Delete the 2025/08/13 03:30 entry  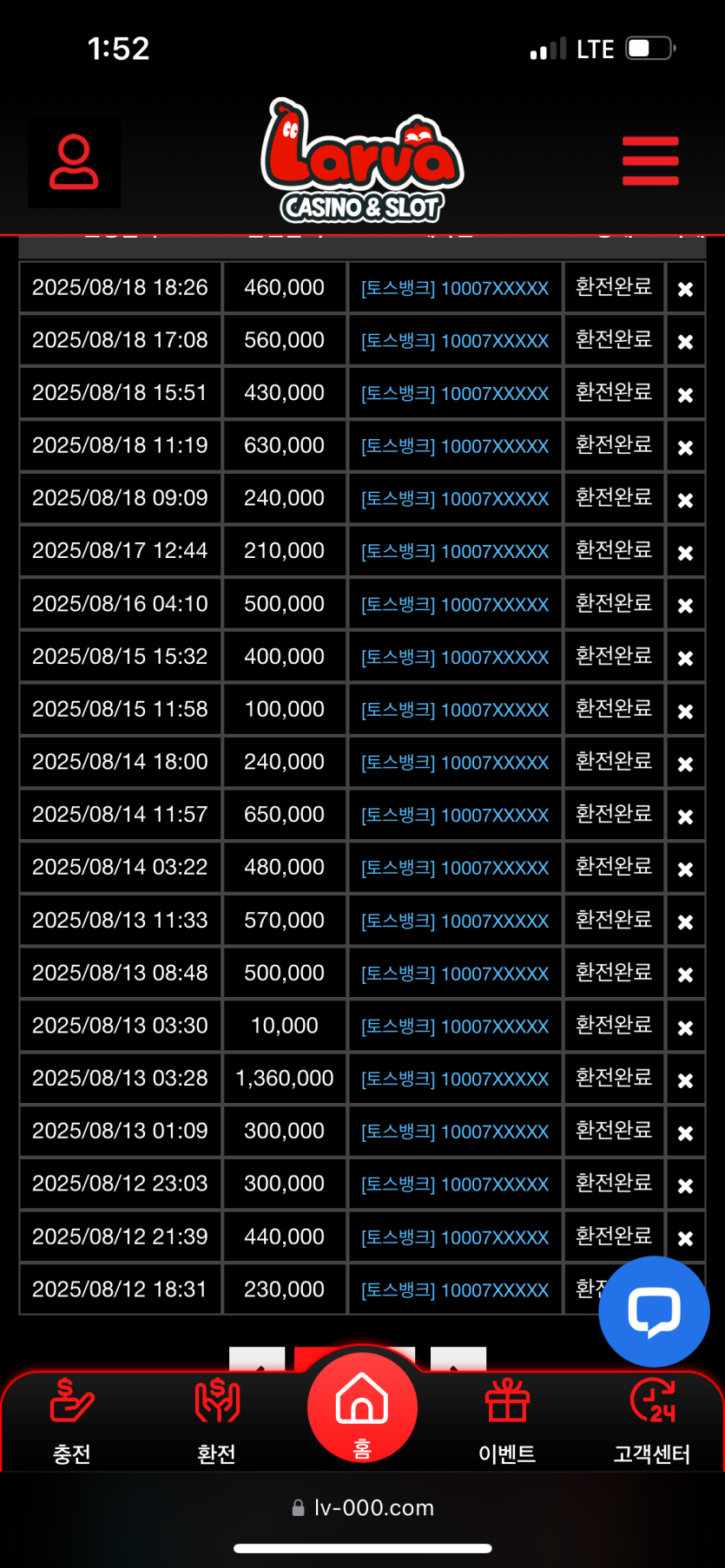[x=685, y=1027]
